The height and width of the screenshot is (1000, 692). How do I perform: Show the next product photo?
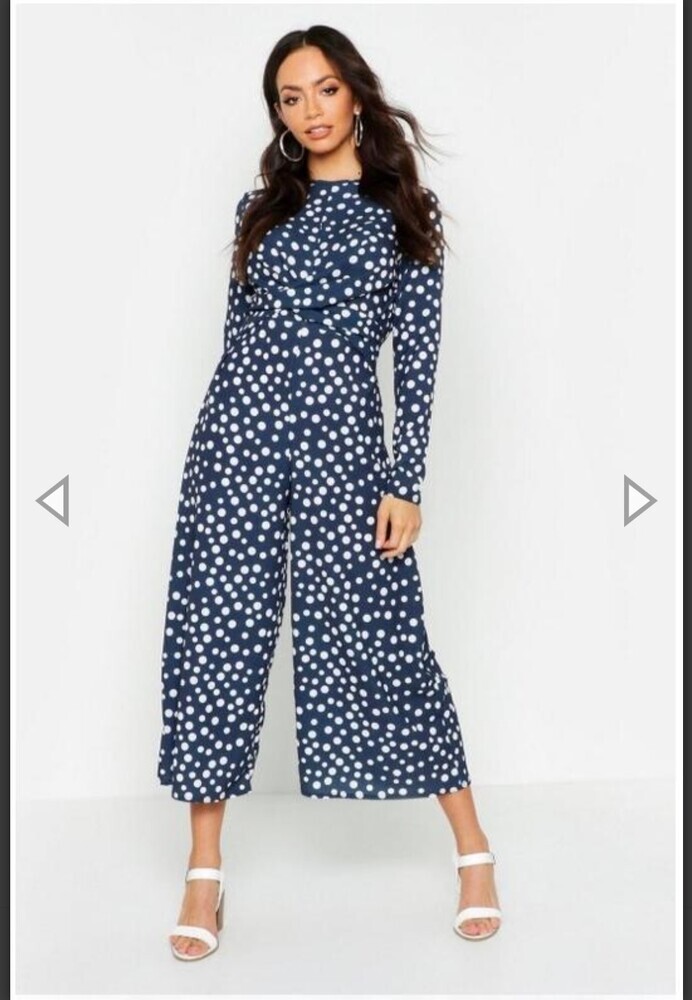(638, 500)
